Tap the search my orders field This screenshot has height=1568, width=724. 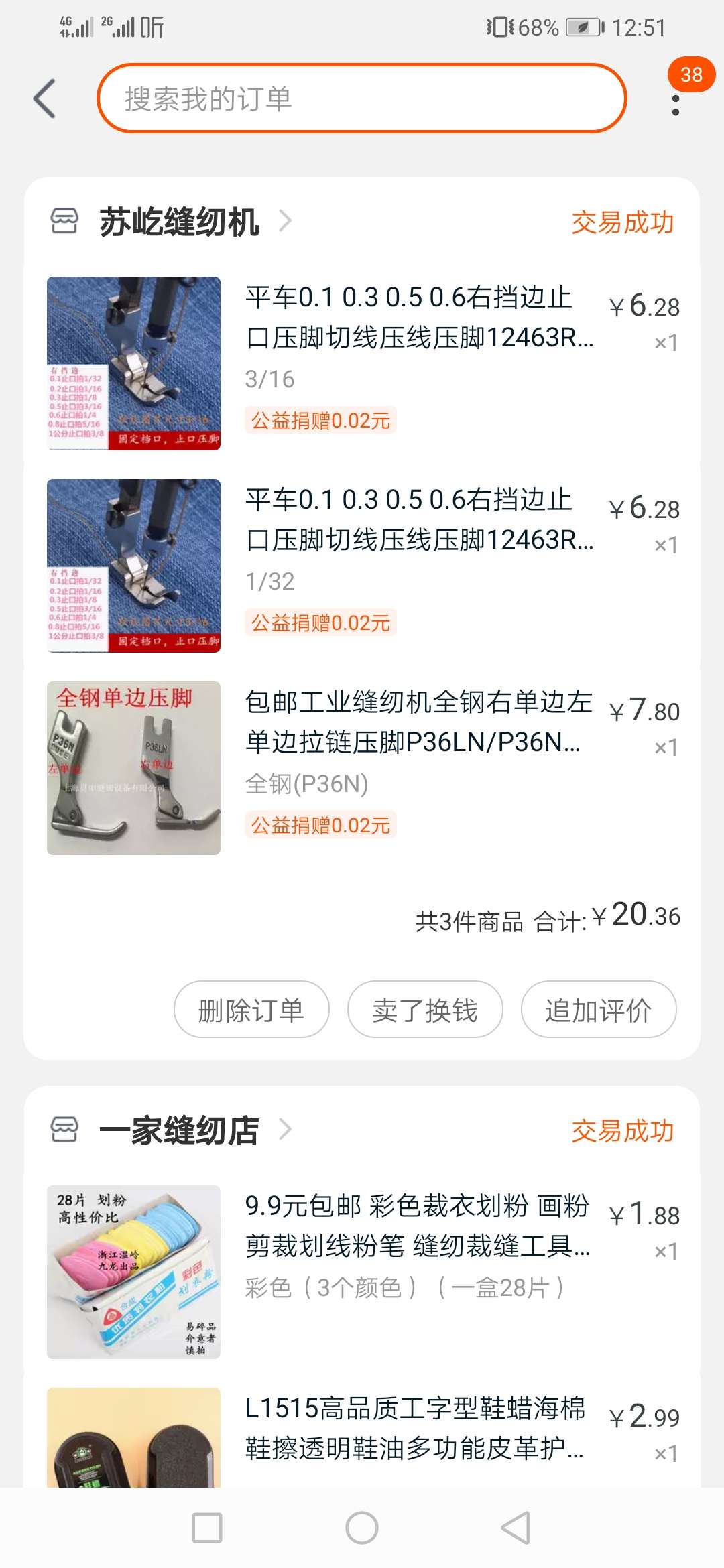[x=362, y=99]
